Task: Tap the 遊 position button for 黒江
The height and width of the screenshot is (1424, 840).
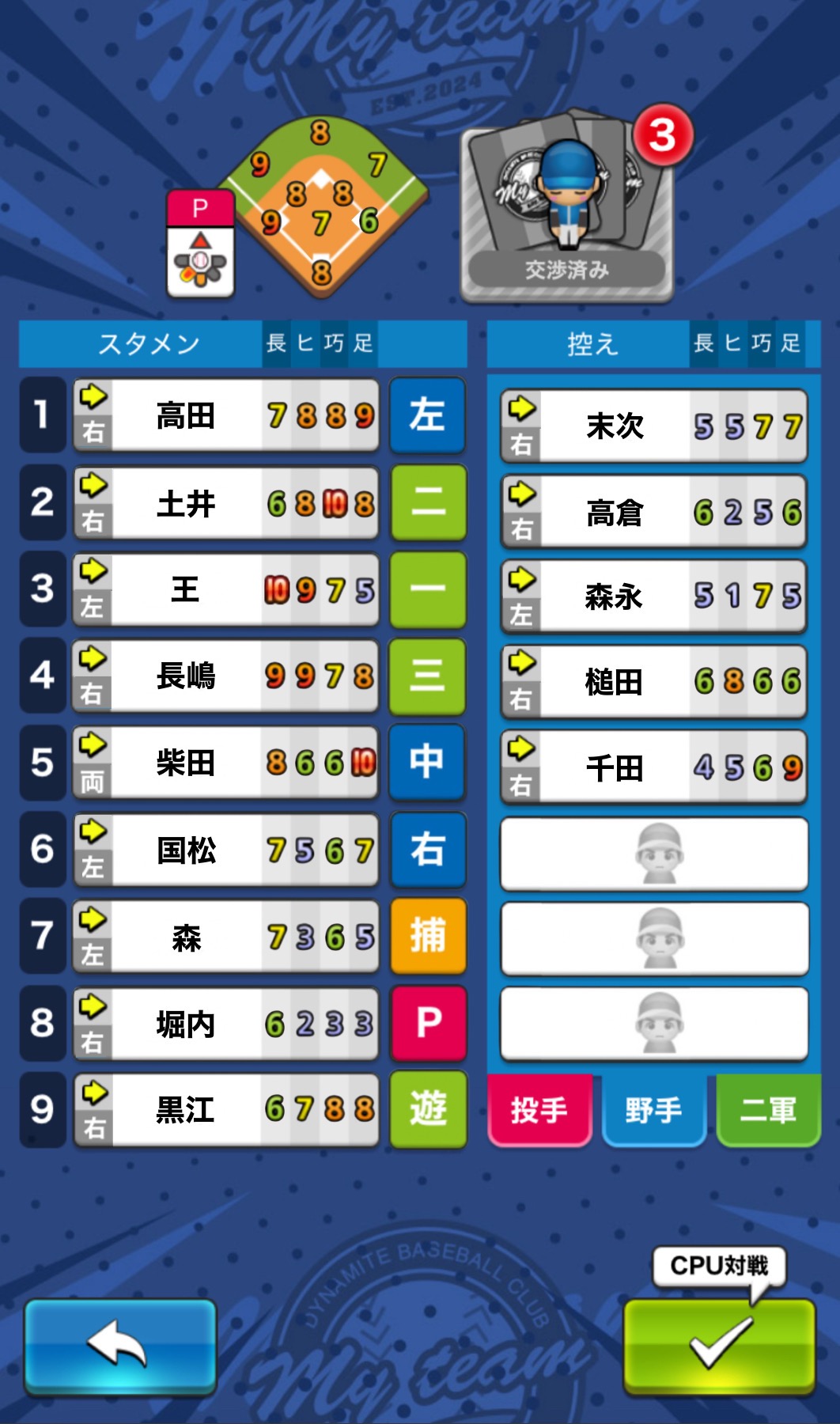Action: pyautogui.click(x=427, y=1109)
